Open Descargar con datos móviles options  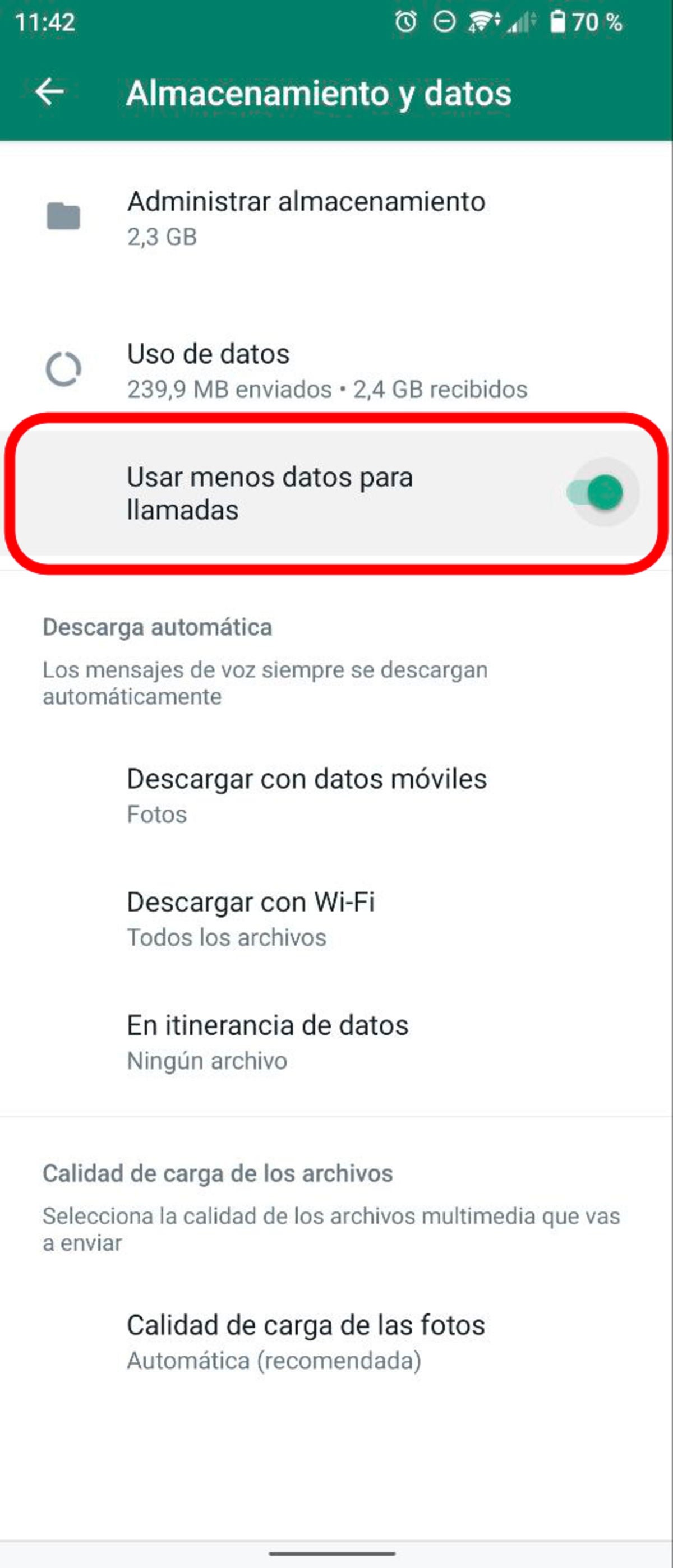point(306,794)
